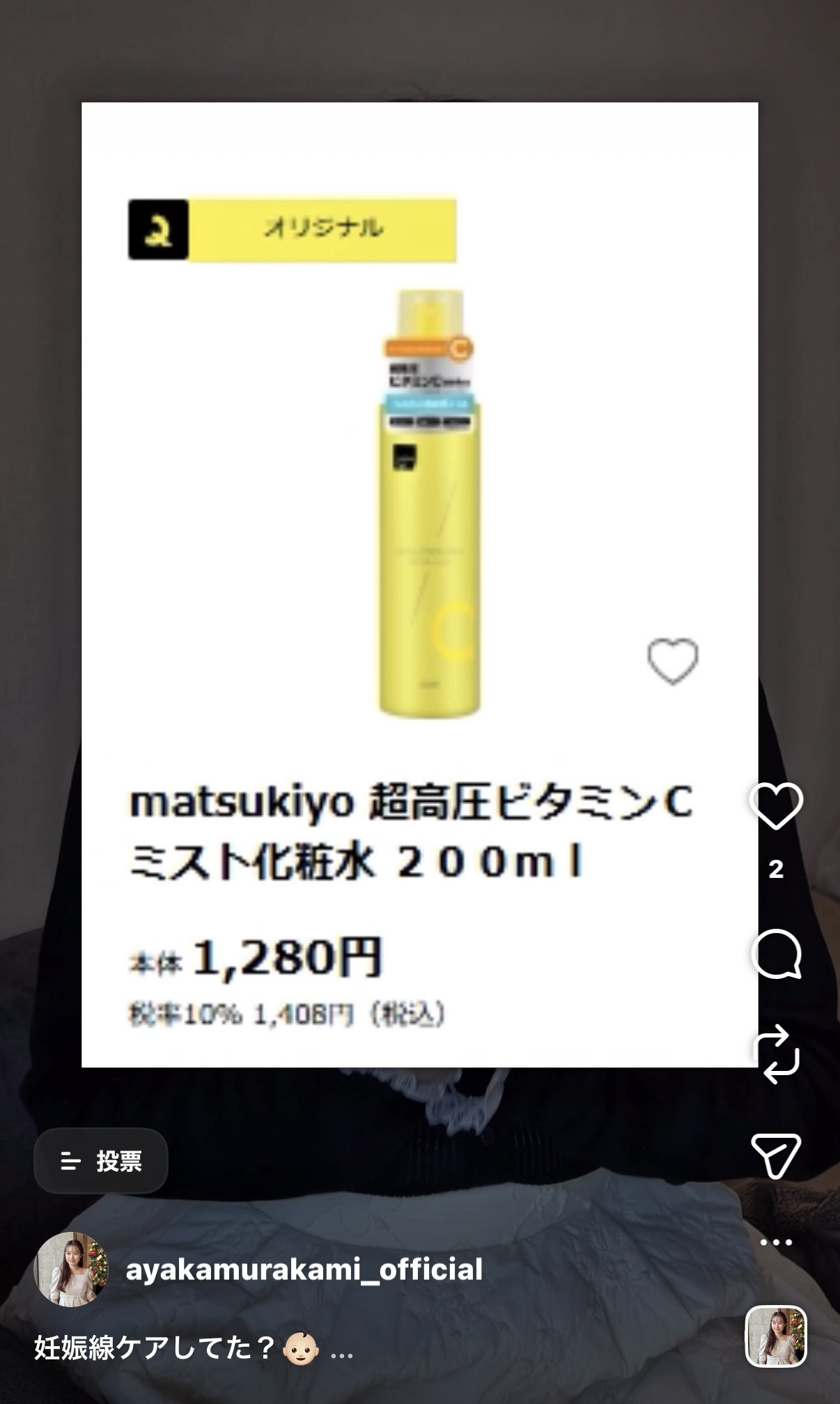This screenshot has width=840, height=1404.
Task: Open the reel's audio thumbnail
Action: [776, 1336]
